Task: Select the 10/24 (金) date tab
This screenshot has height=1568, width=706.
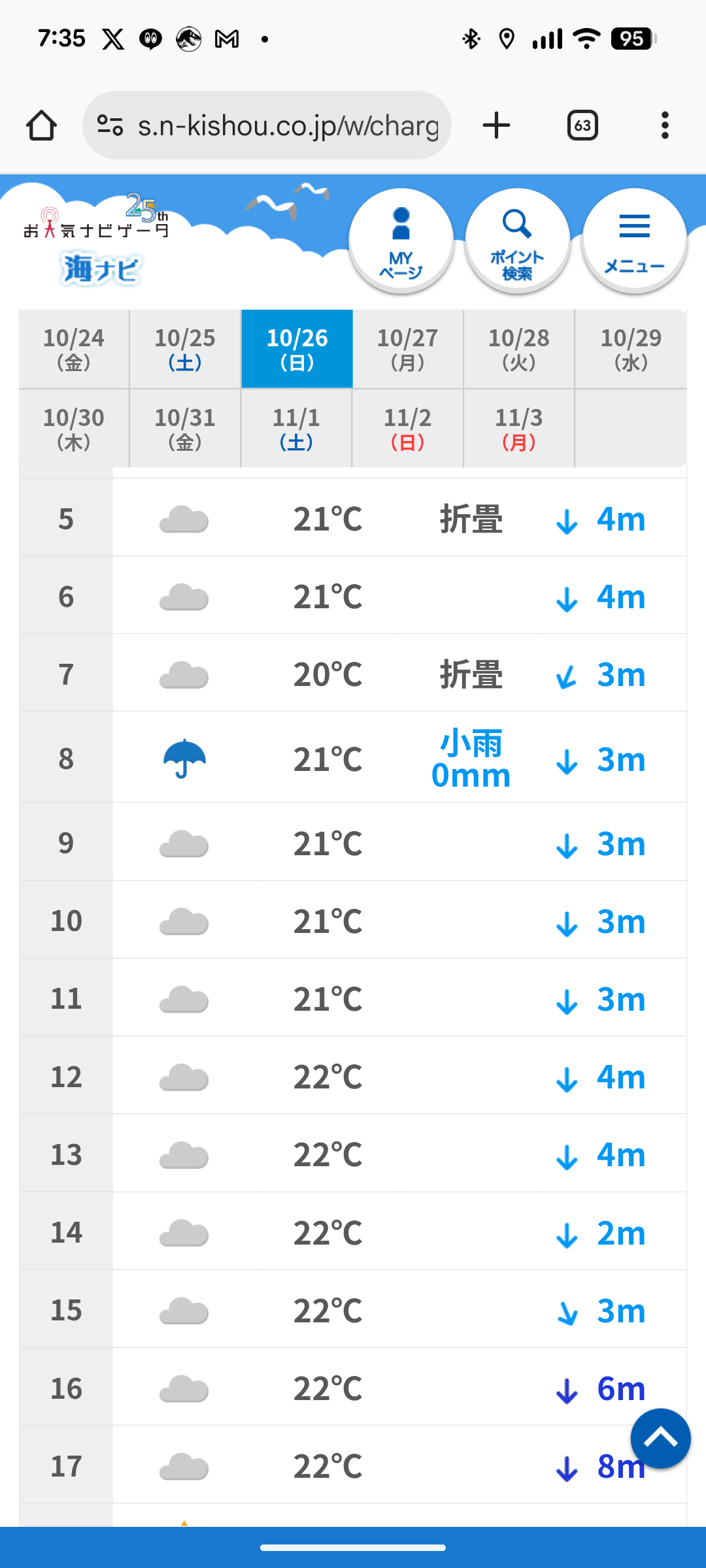Action: [x=74, y=349]
